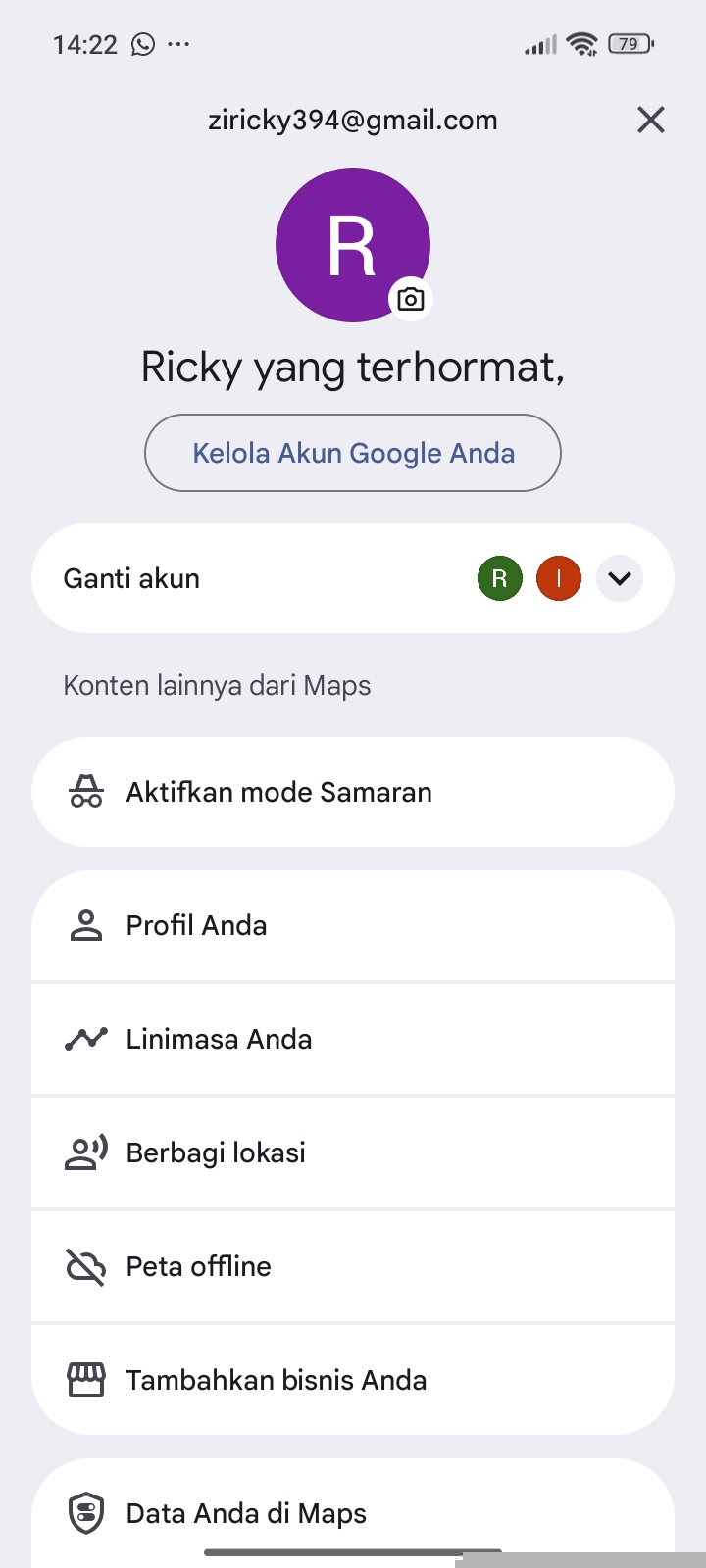Tap Kelola Akun Google Anda button

[x=353, y=453]
